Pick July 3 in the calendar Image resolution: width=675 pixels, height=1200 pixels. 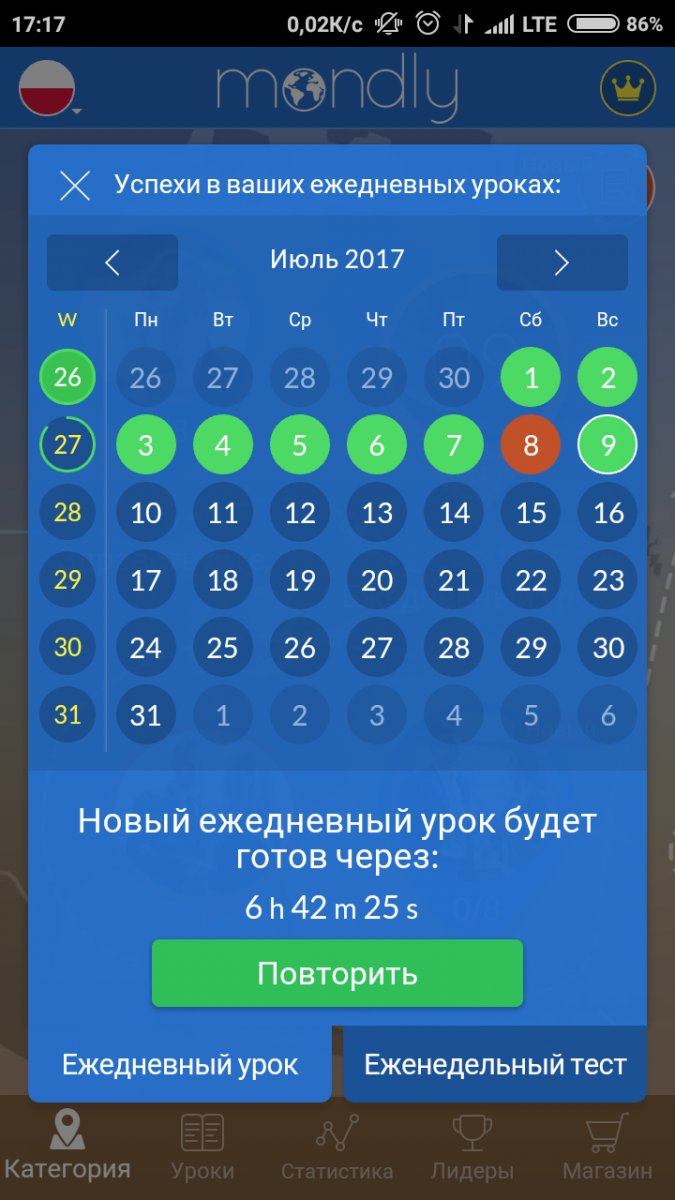(x=146, y=445)
